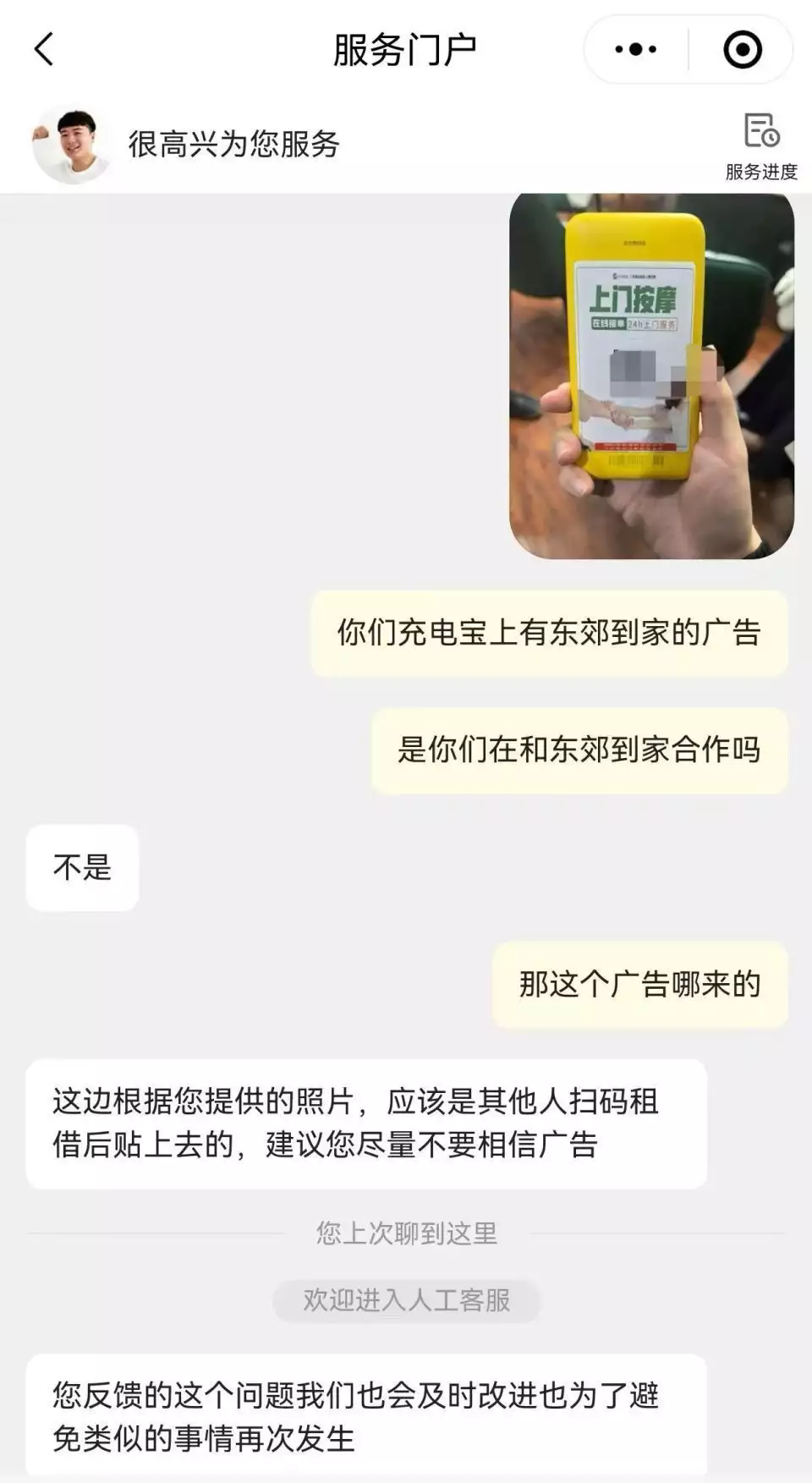
Task: Open 服务进度 service progress
Action: 761,146
